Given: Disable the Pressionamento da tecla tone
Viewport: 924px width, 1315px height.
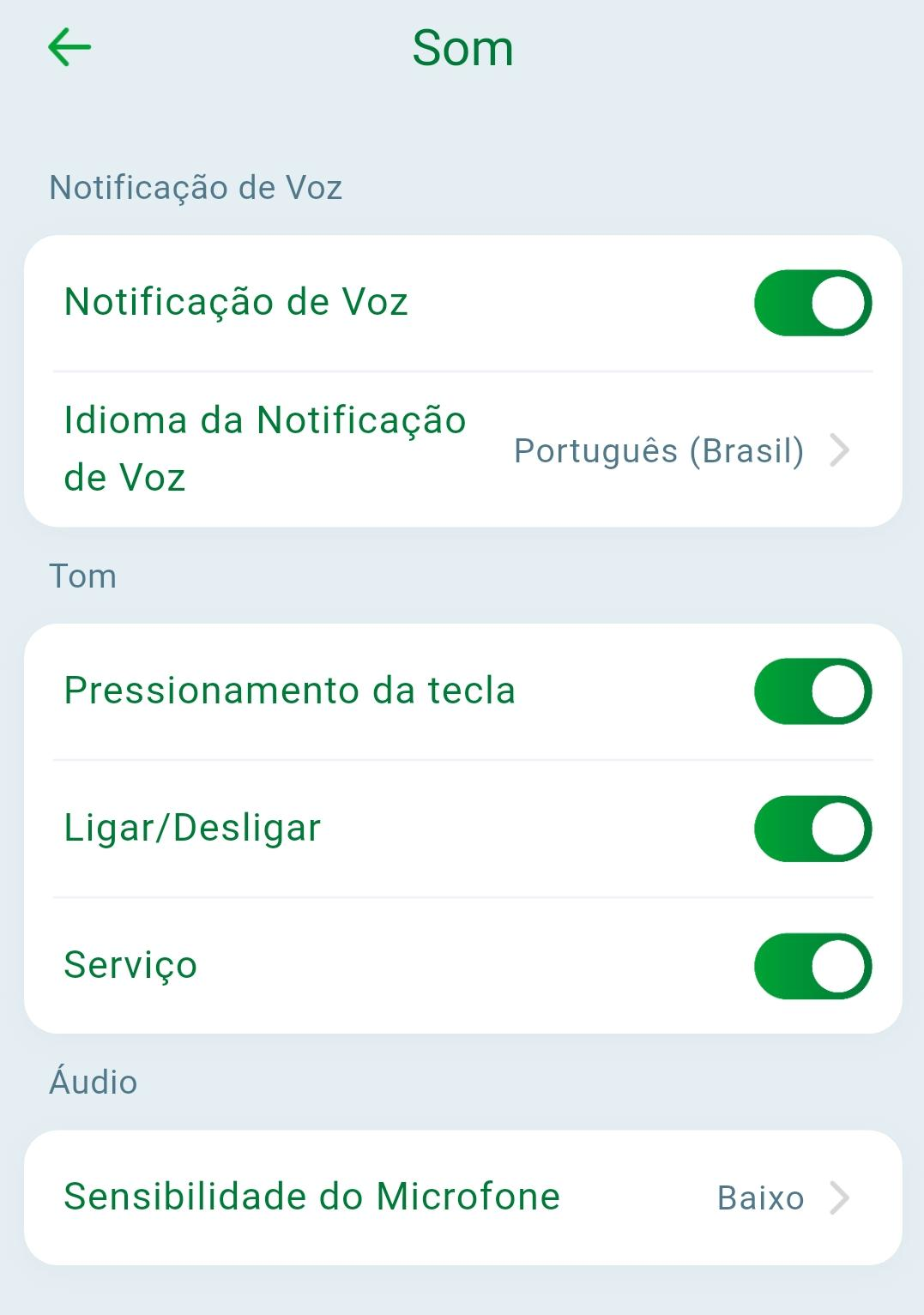Looking at the screenshot, I should pyautogui.click(x=812, y=691).
